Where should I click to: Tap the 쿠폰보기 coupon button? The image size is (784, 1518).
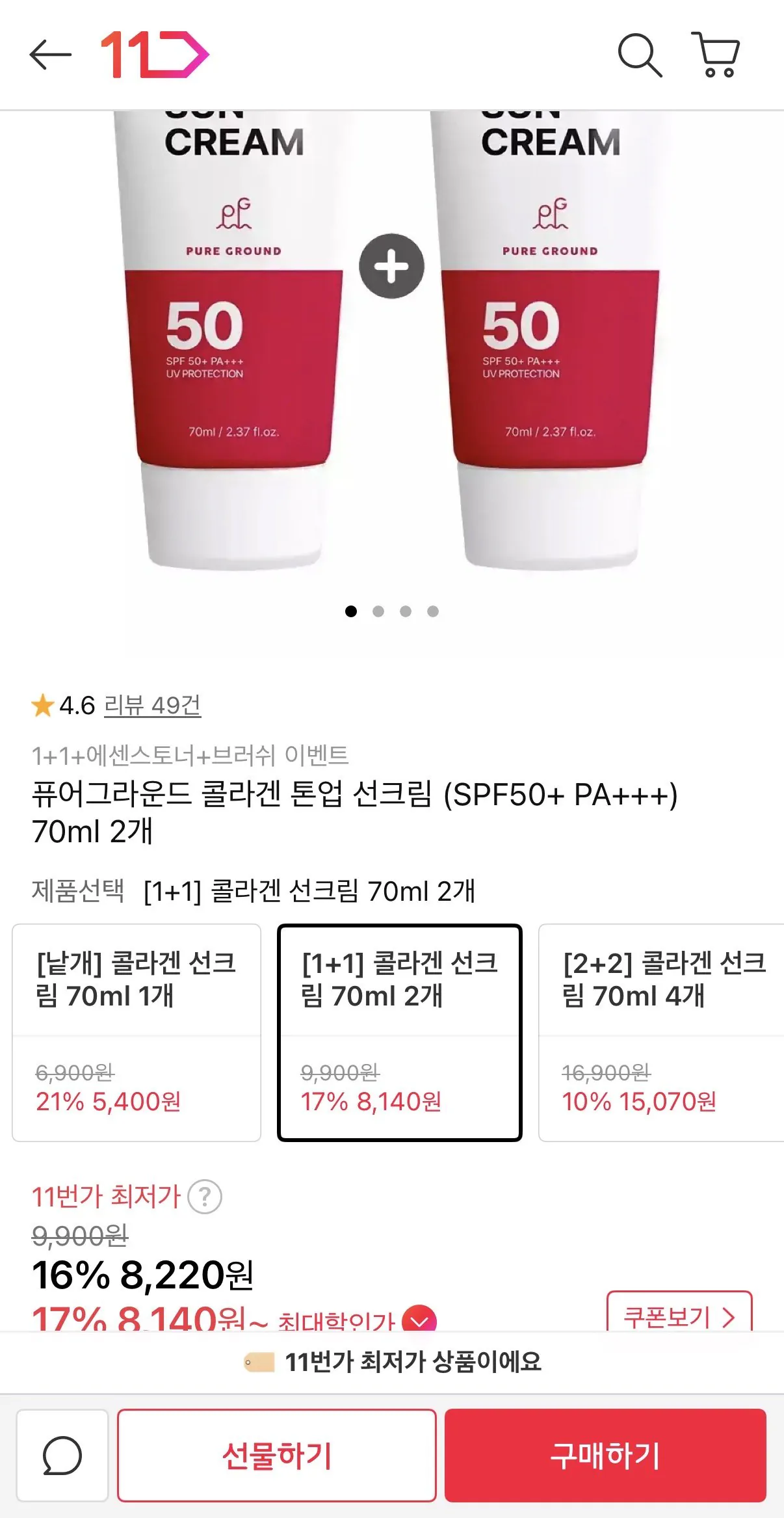pos(679,1315)
